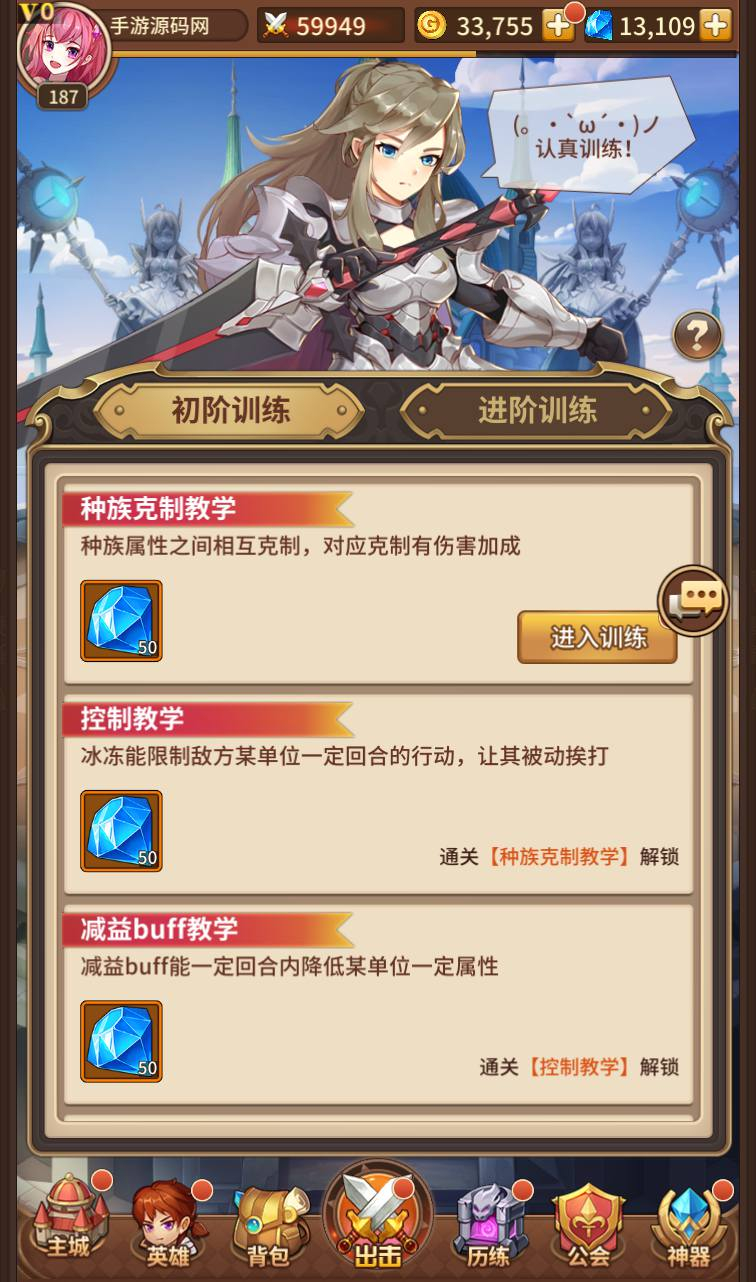Image resolution: width=756 pixels, height=1282 pixels.
Task: View diamond reward of 减益buff教学
Action: coord(121,1041)
